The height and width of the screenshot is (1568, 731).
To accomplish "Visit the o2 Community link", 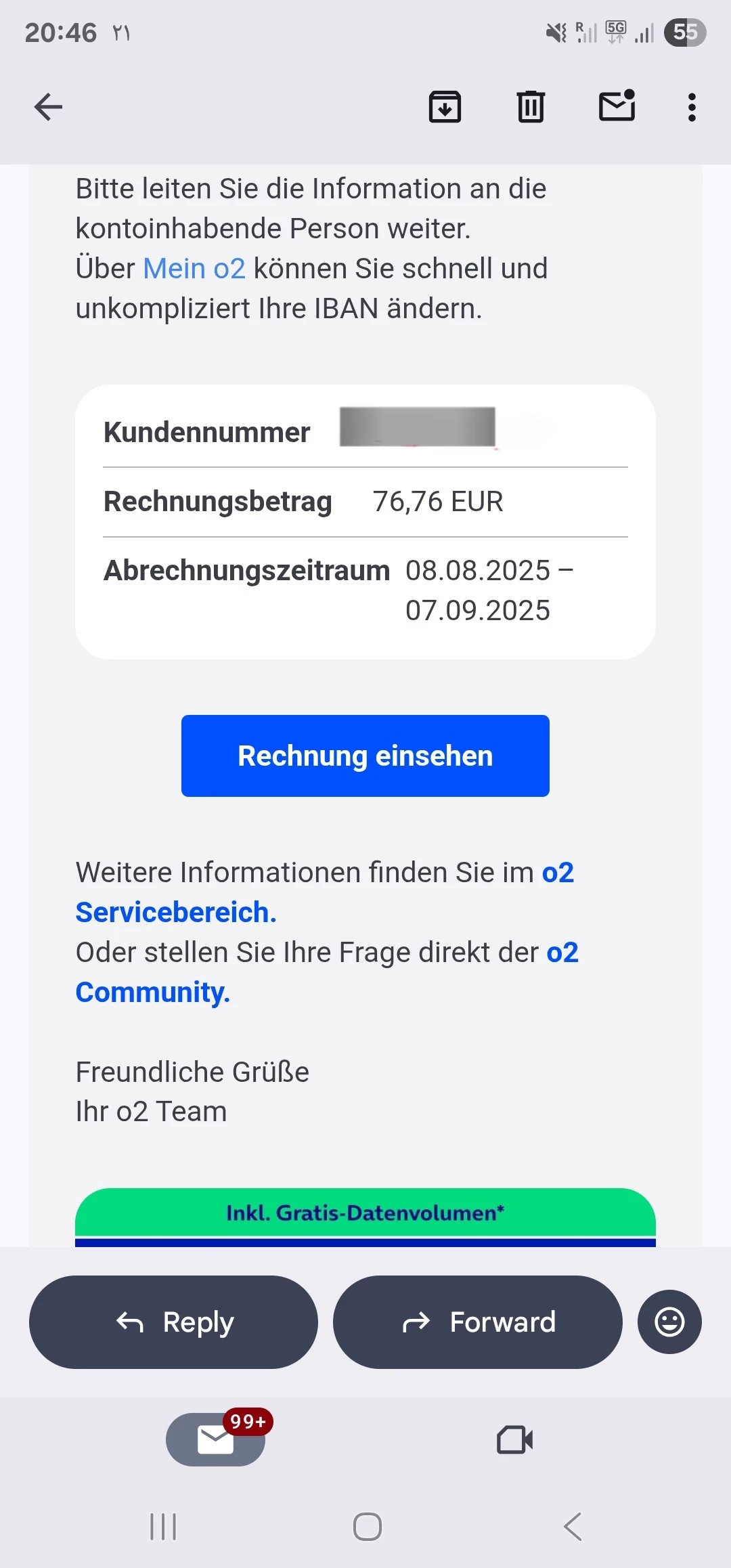I will (x=153, y=992).
